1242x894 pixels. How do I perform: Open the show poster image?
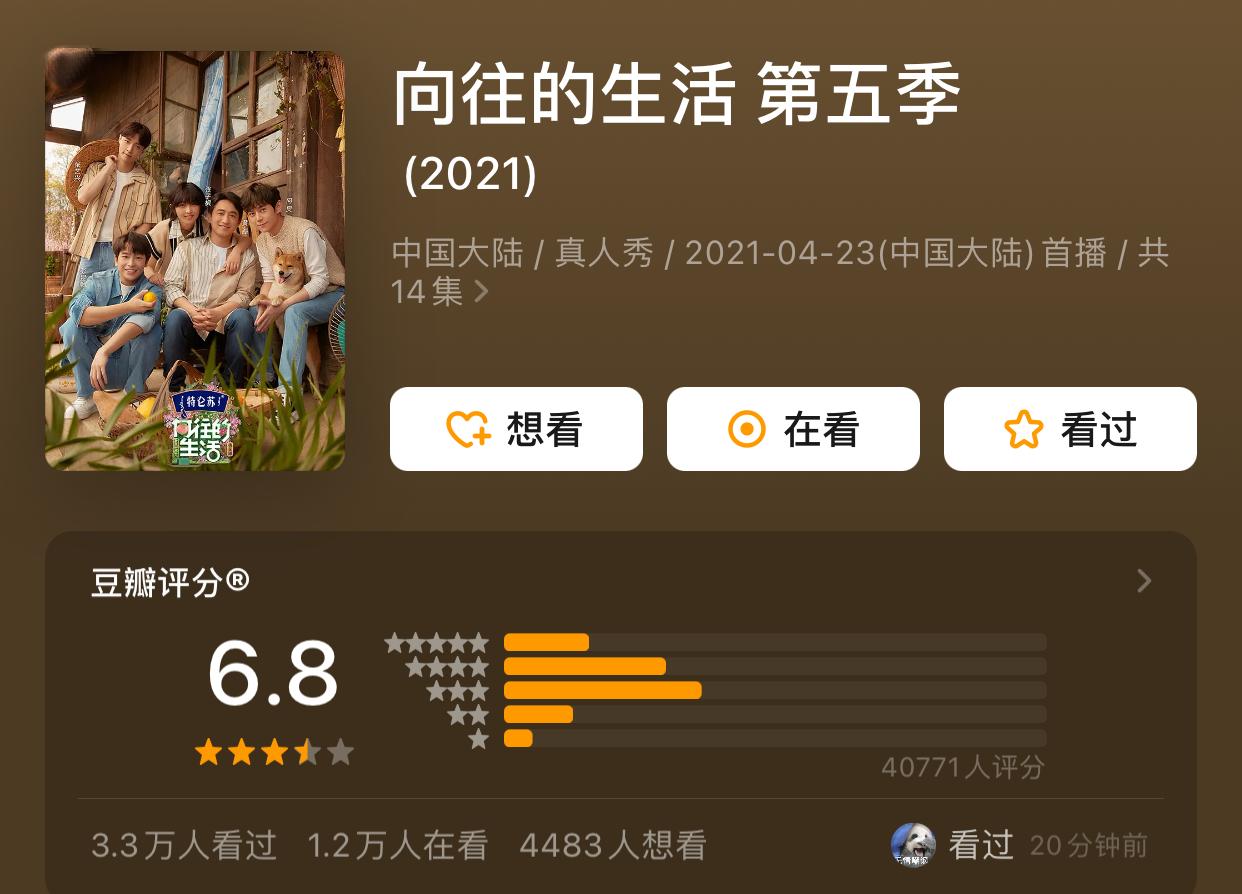click(195, 260)
